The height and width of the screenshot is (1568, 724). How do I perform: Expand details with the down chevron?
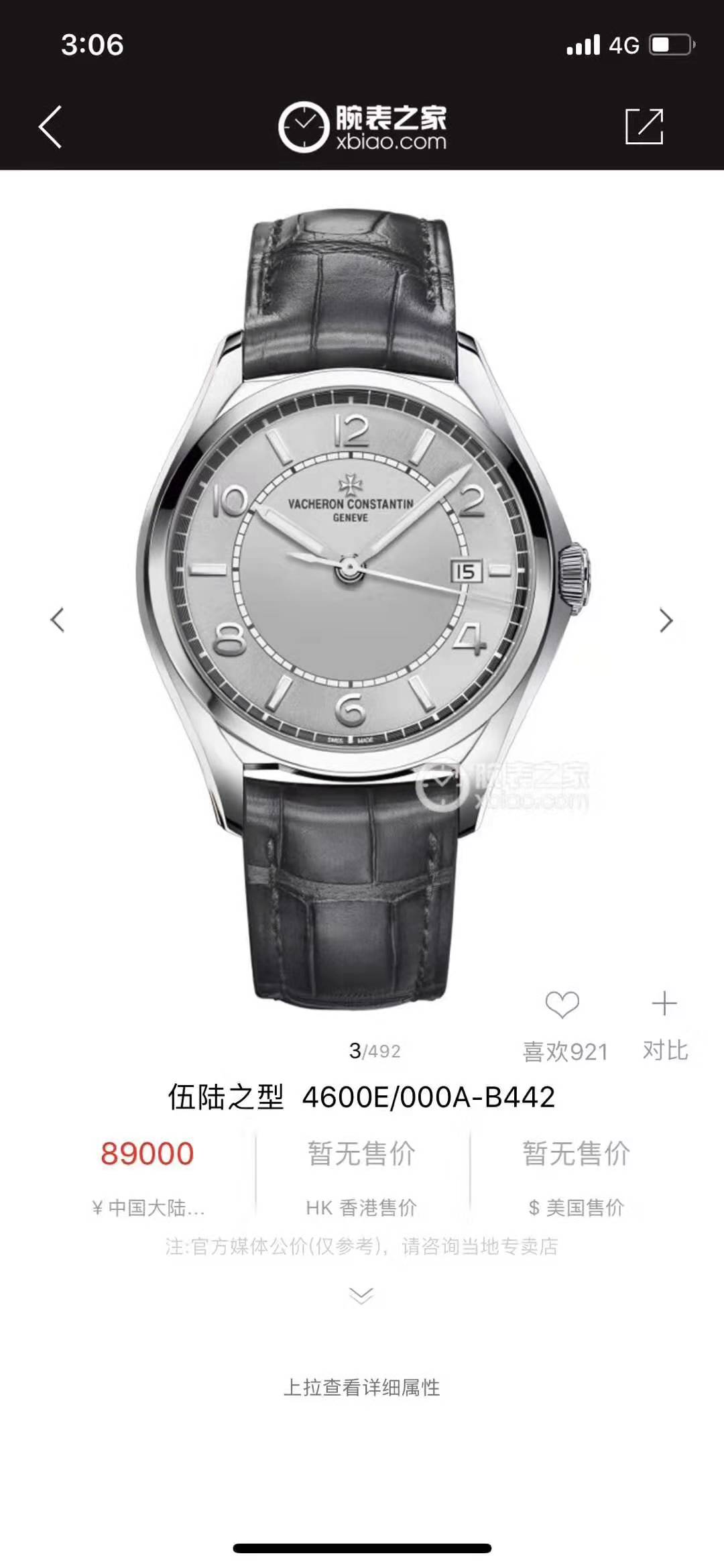[x=361, y=1296]
